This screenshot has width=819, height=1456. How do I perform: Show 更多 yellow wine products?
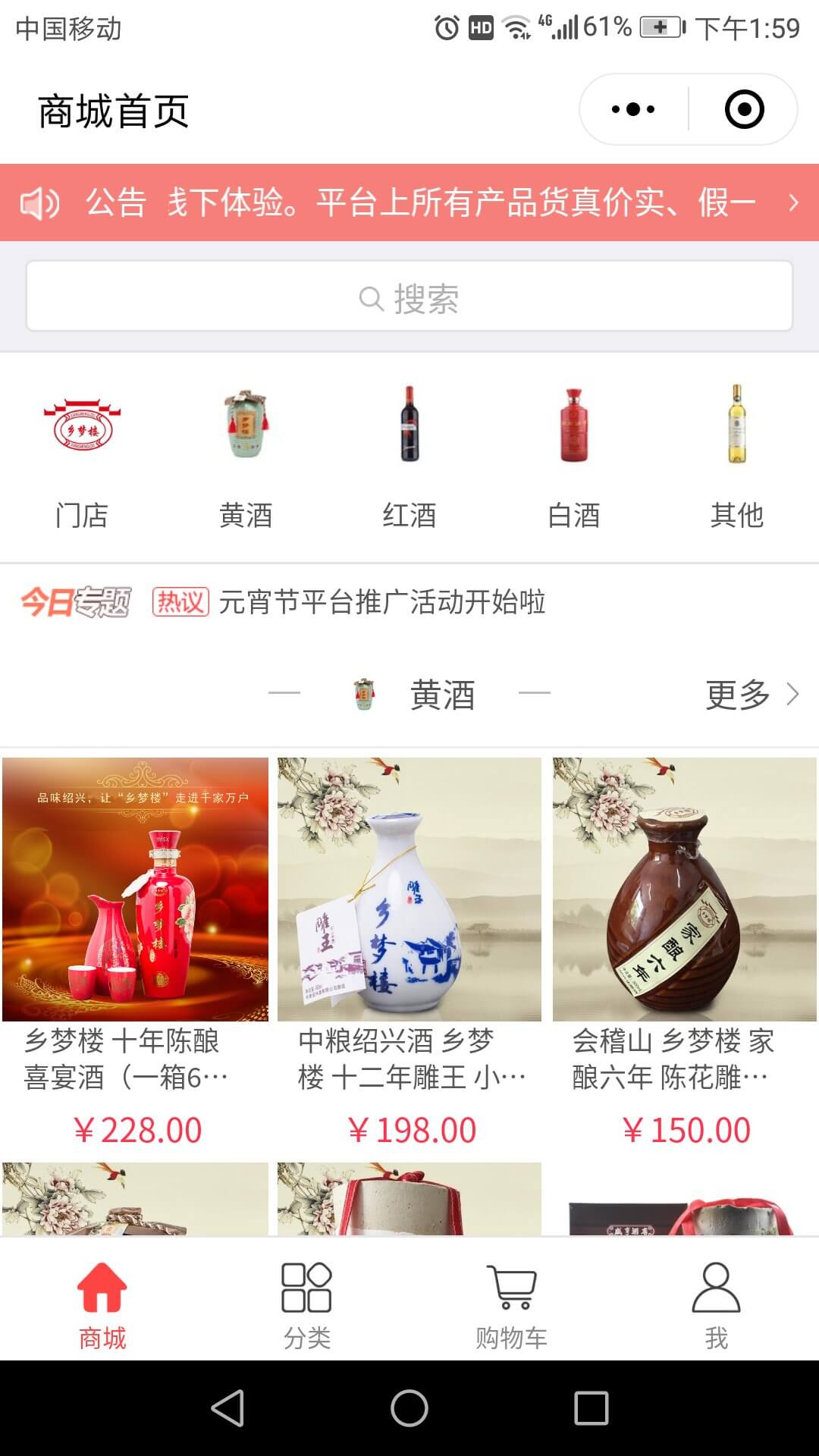click(x=751, y=695)
